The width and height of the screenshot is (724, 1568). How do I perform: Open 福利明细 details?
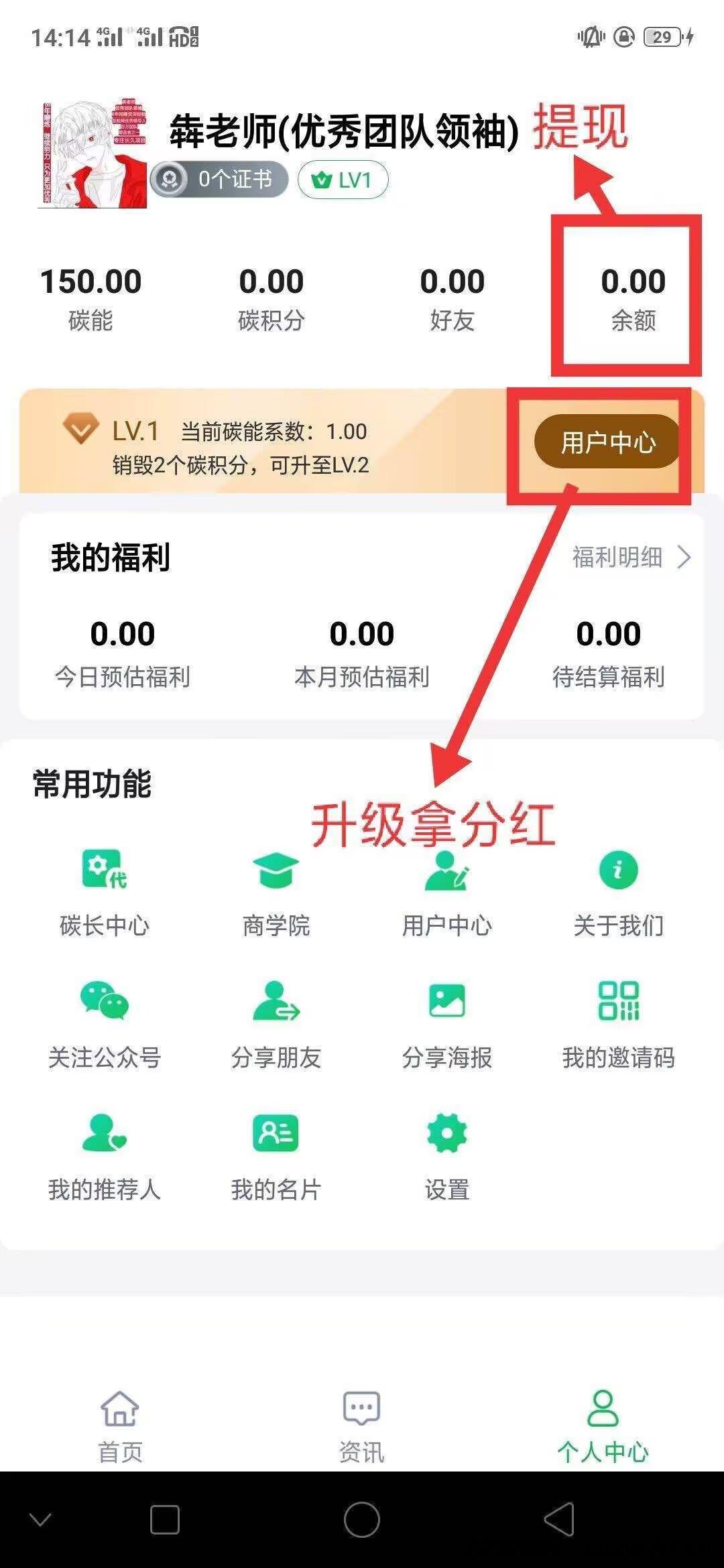[631, 557]
